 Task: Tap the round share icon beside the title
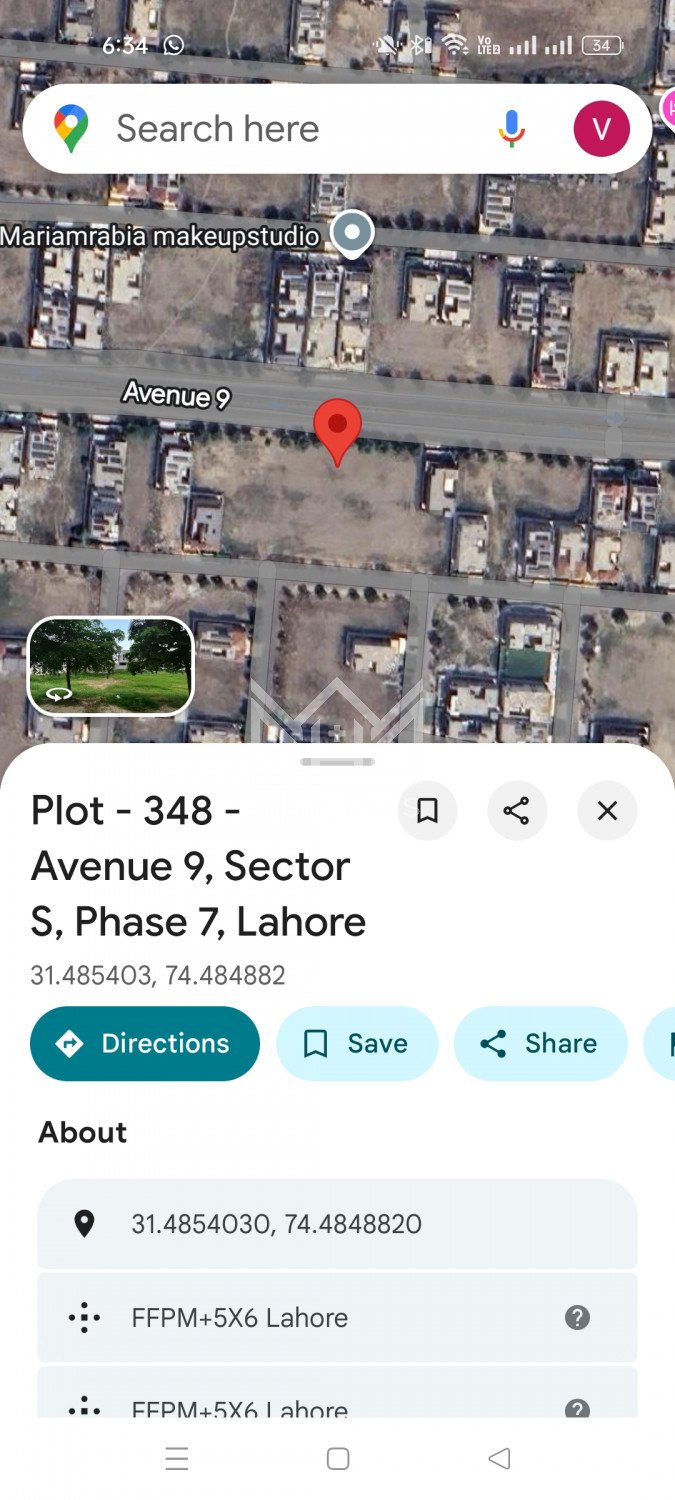pos(516,811)
